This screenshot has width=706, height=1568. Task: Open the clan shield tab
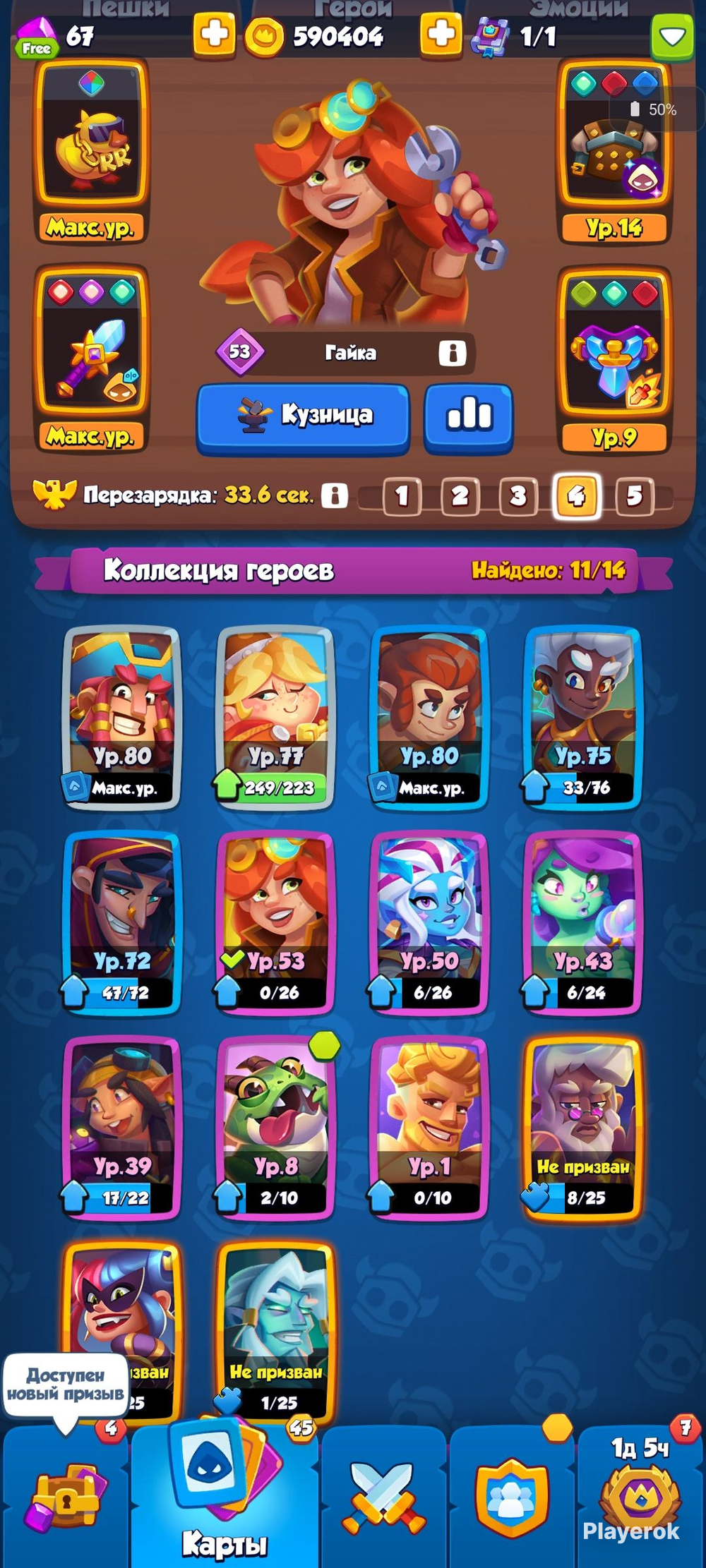[512, 1496]
